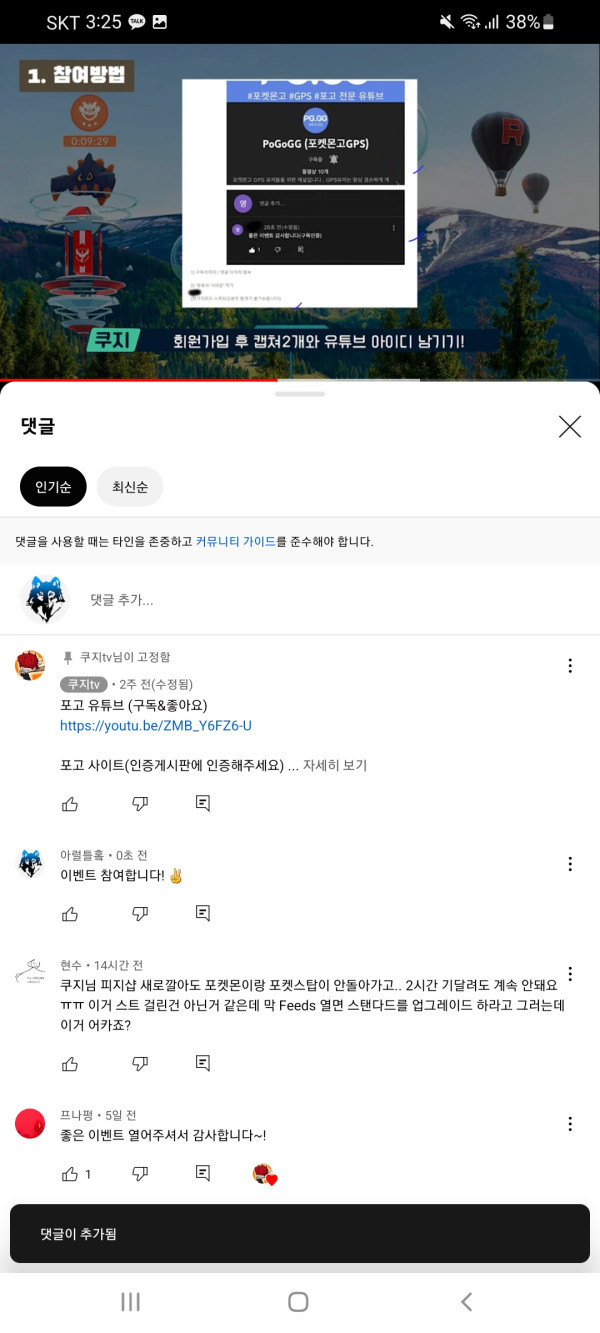Expand pinned comment with 자세히 보기
The width and height of the screenshot is (600, 1333).
(335, 765)
